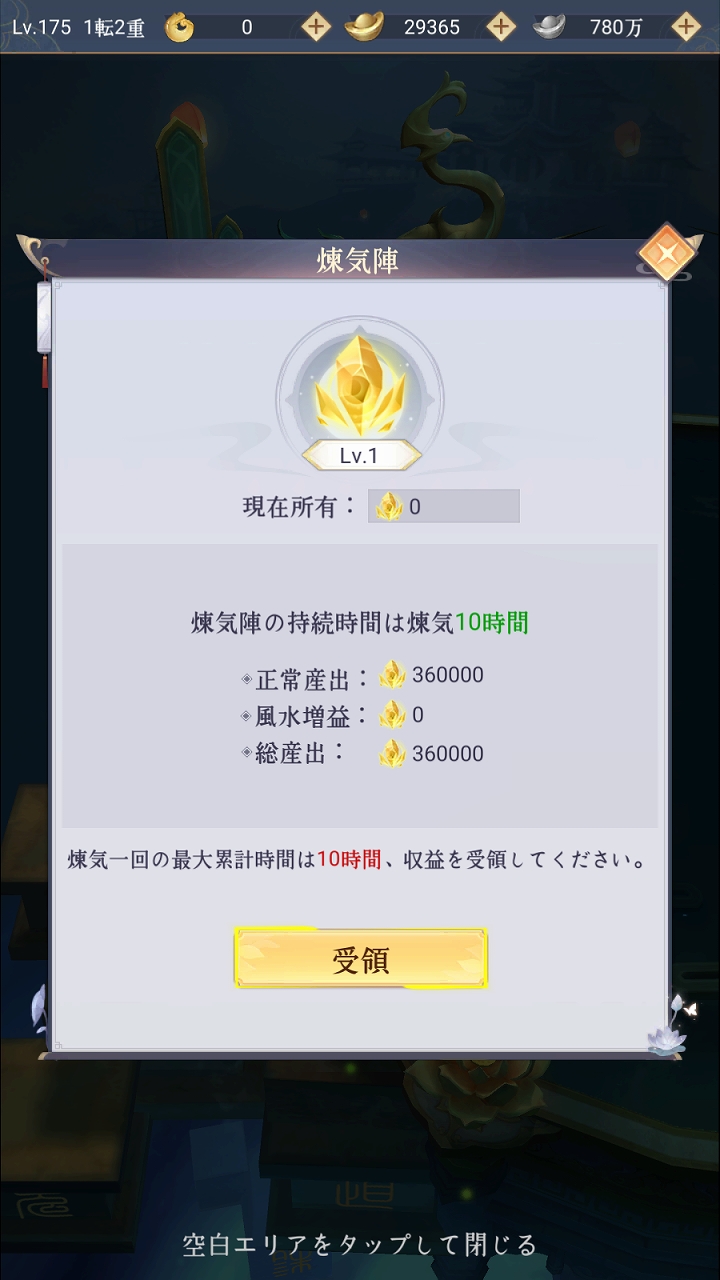Viewport: 720px width, 1280px height.
Task: Add more jade currency with the plus
Action: (316, 27)
